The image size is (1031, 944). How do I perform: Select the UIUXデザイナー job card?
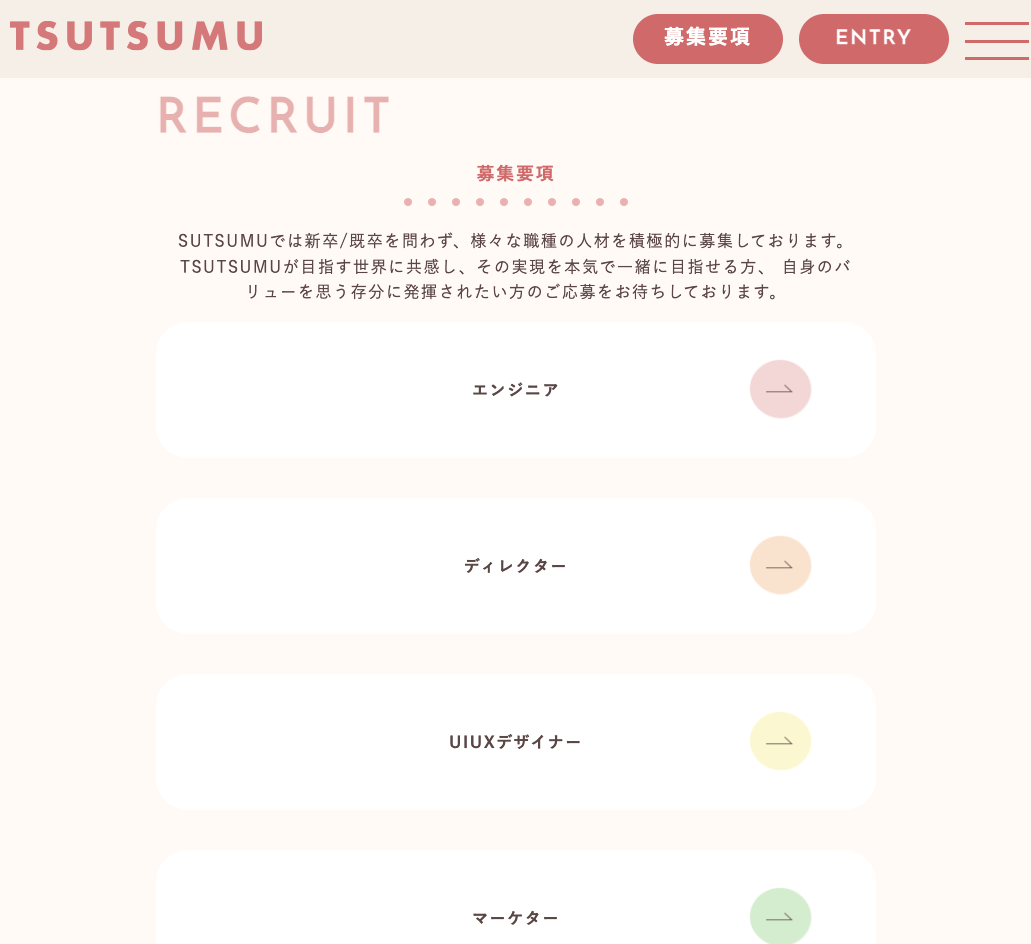[516, 742]
